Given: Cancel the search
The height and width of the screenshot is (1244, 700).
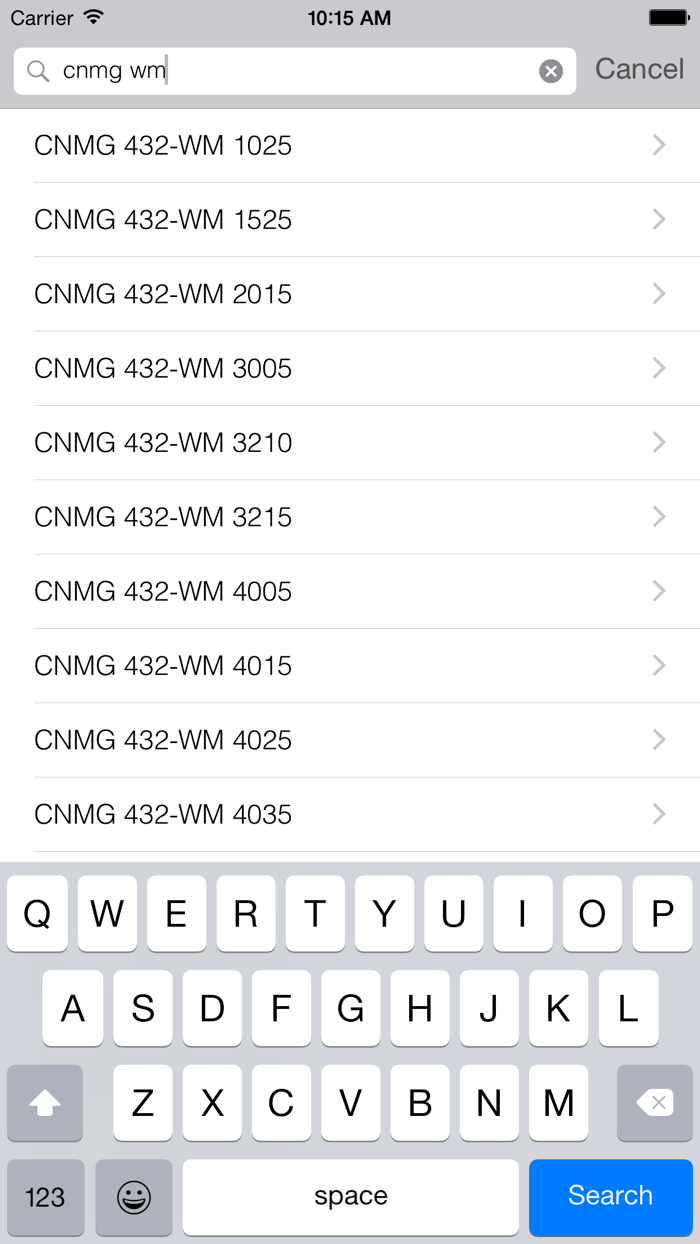Looking at the screenshot, I should 639,69.
